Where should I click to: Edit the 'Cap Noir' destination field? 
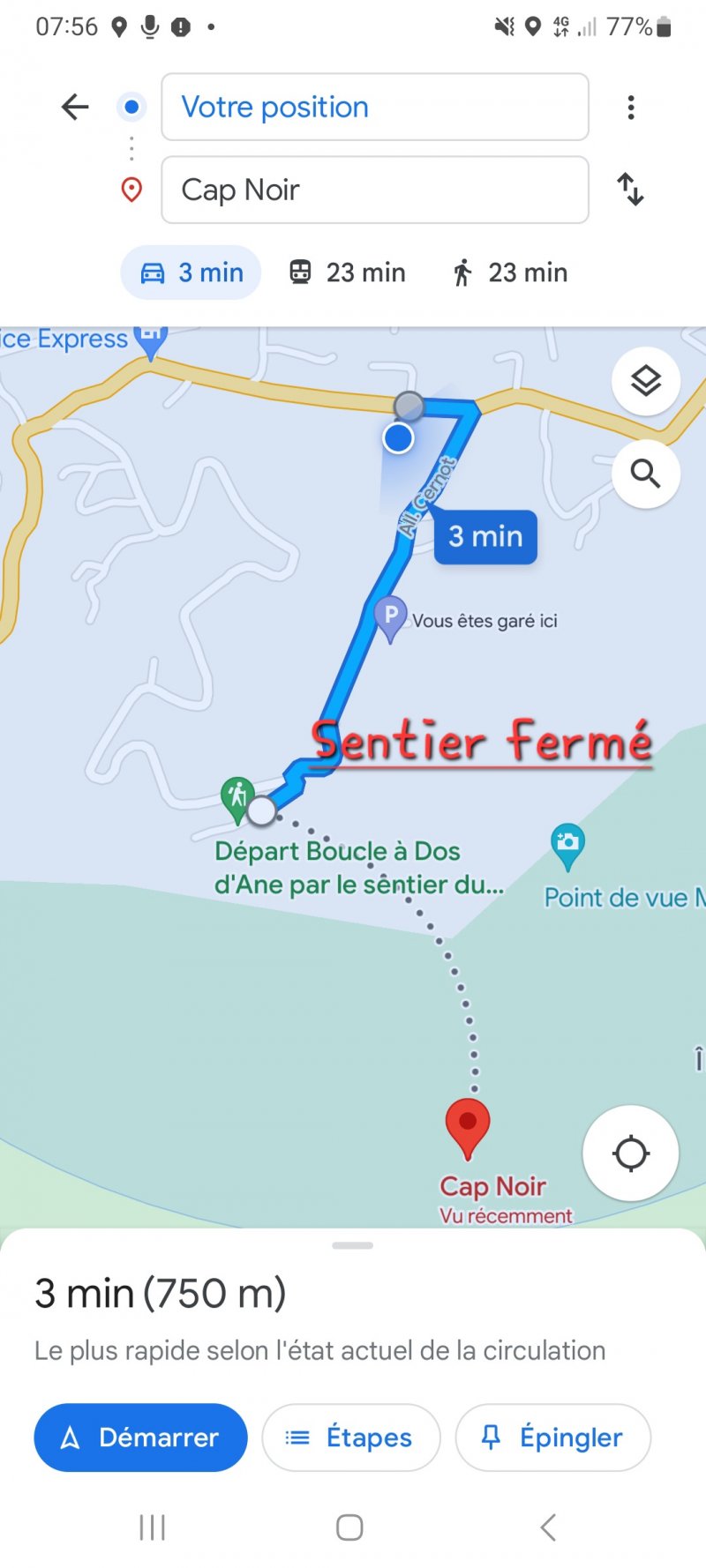(374, 190)
